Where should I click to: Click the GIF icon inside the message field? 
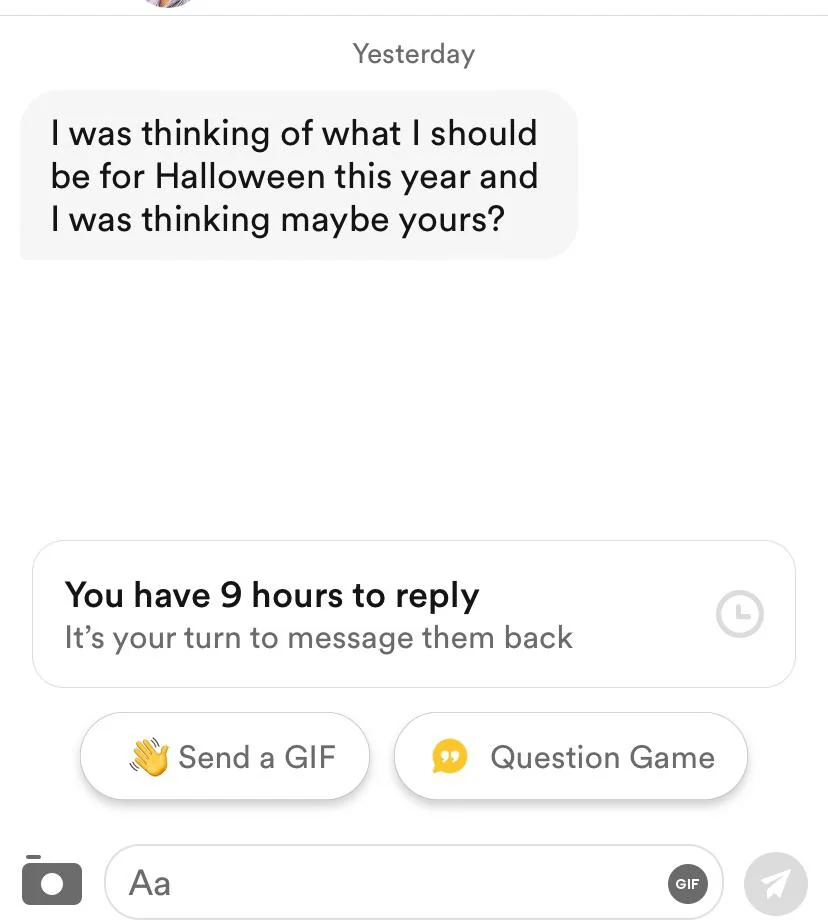click(x=688, y=883)
